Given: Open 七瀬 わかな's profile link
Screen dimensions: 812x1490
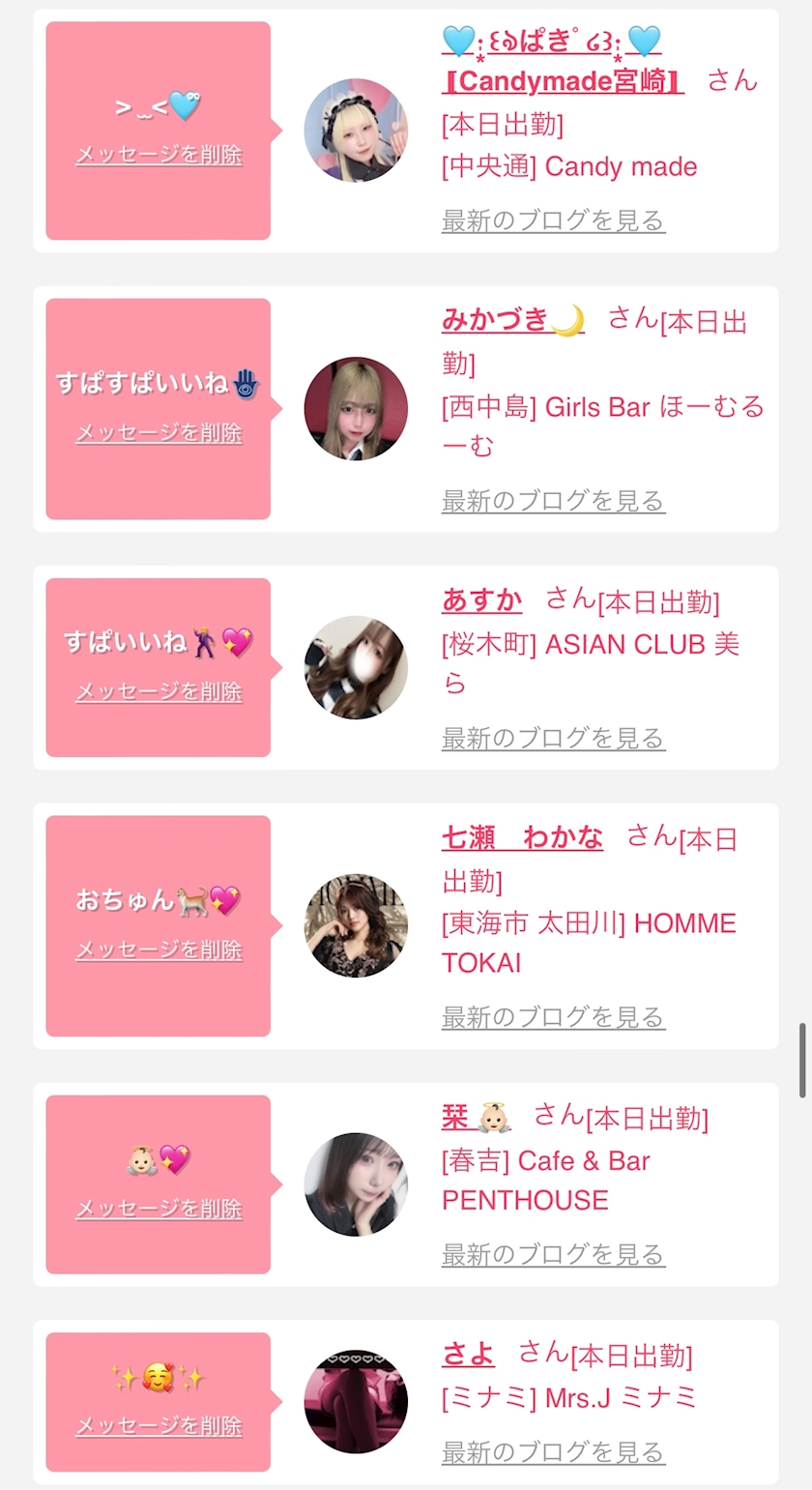Looking at the screenshot, I should [522, 837].
